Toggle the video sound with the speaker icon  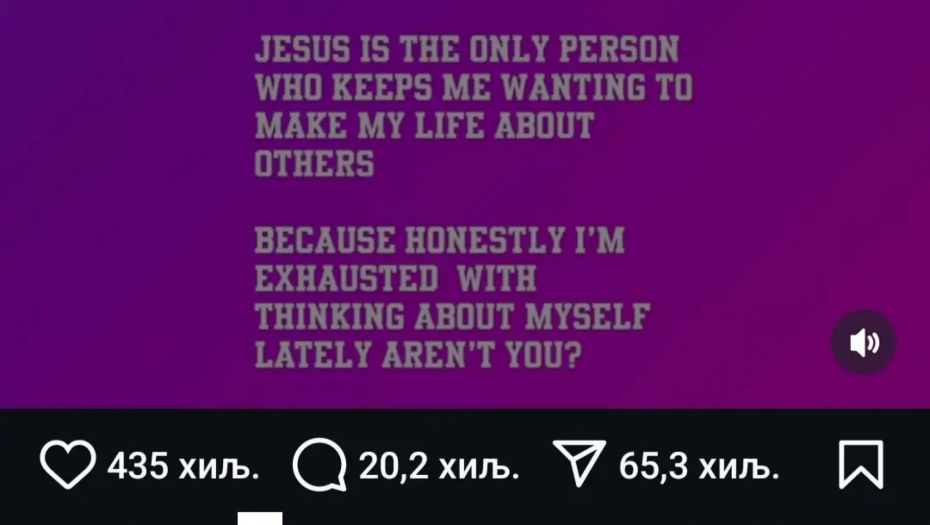(863, 343)
